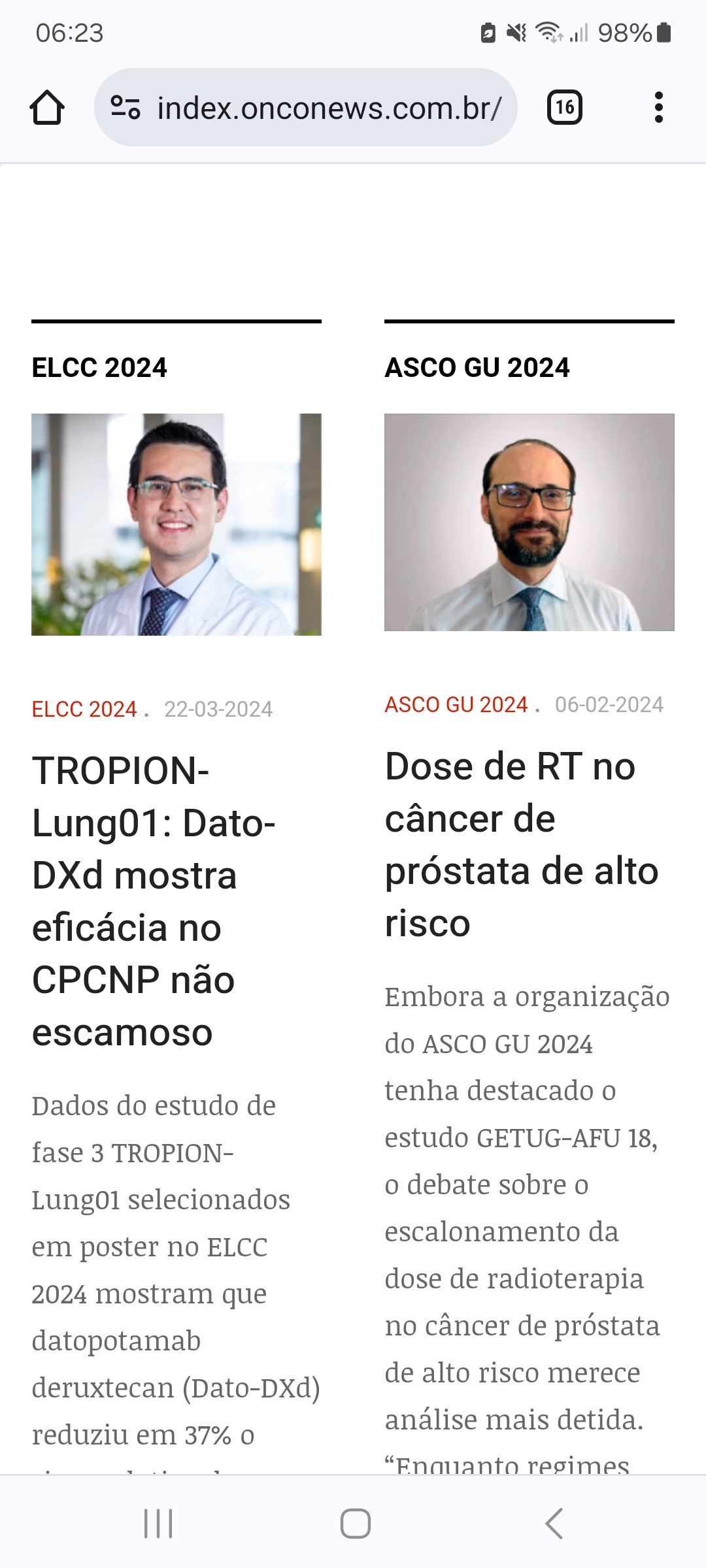Viewport: 706px width, 1568px height.
Task: Read the TROPION-Lung01 Dato-DXd article
Action: (x=154, y=901)
